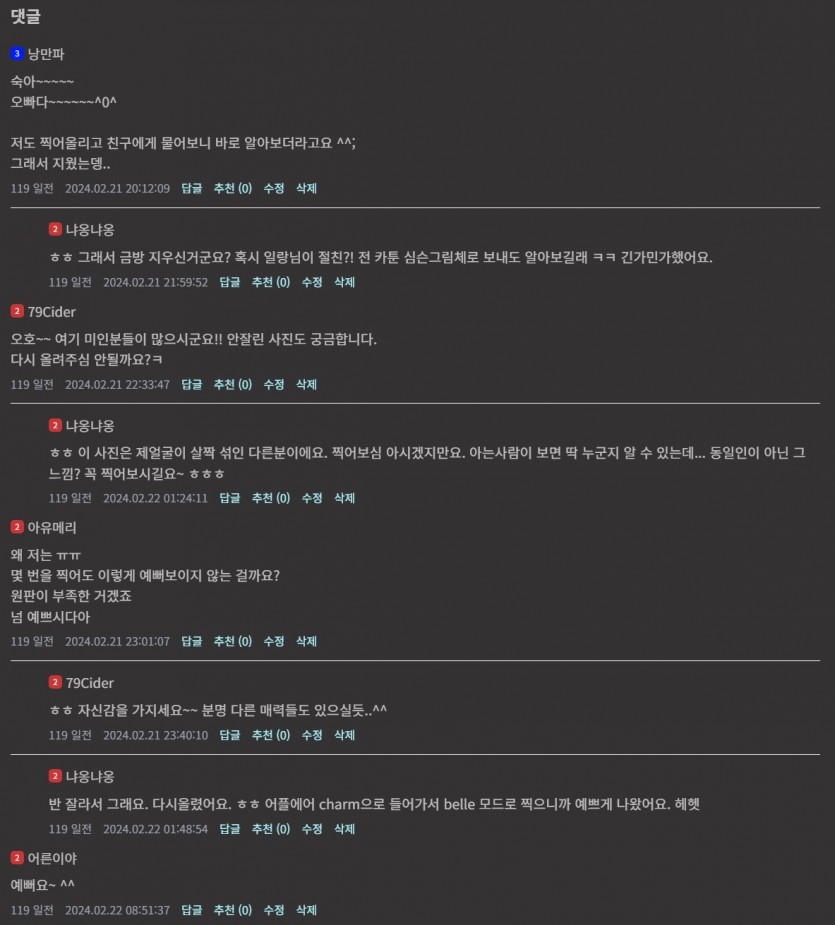Viewport: 835px width, 925px height.
Task: Recommend 어른이야's comment
Action: click(233, 910)
